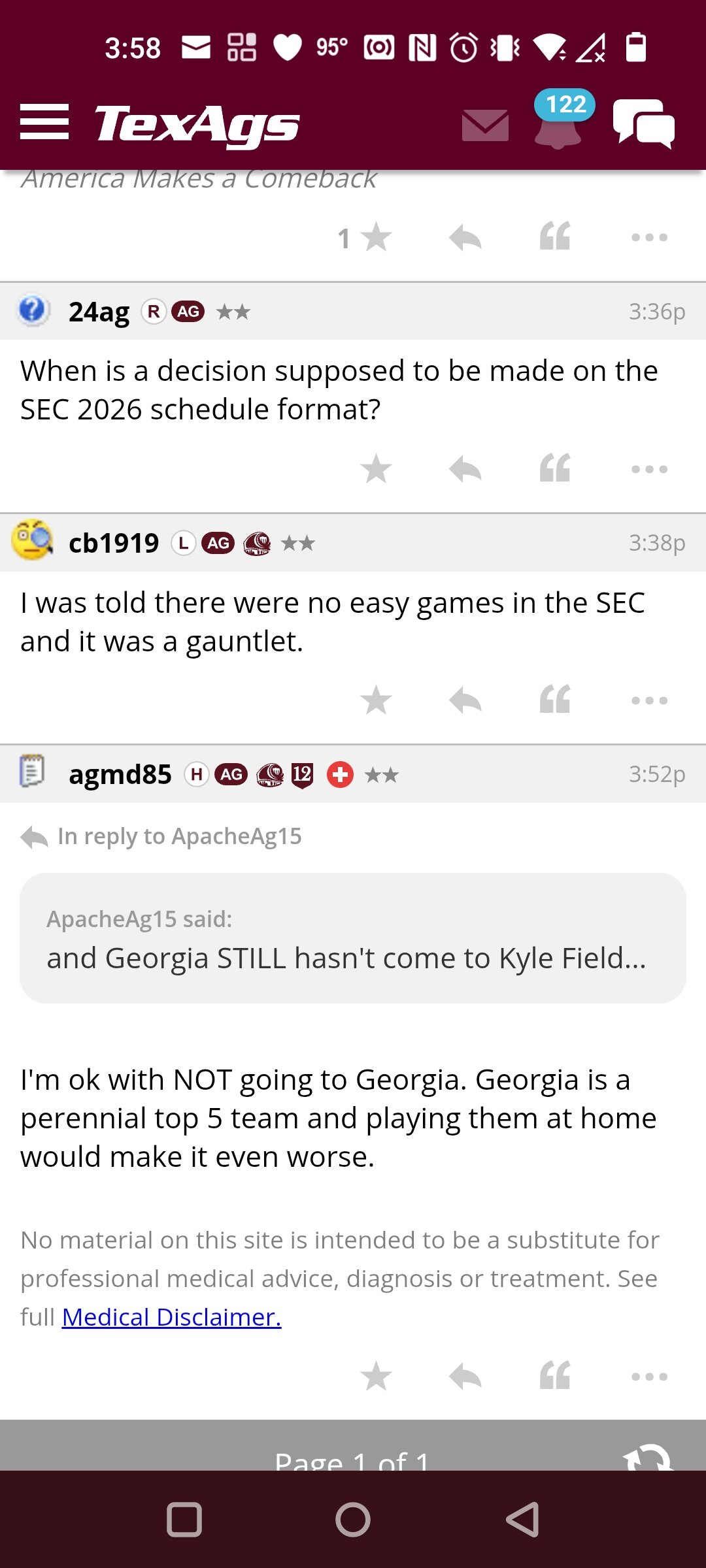Refresh the thread from the page bar

pyautogui.click(x=648, y=1458)
